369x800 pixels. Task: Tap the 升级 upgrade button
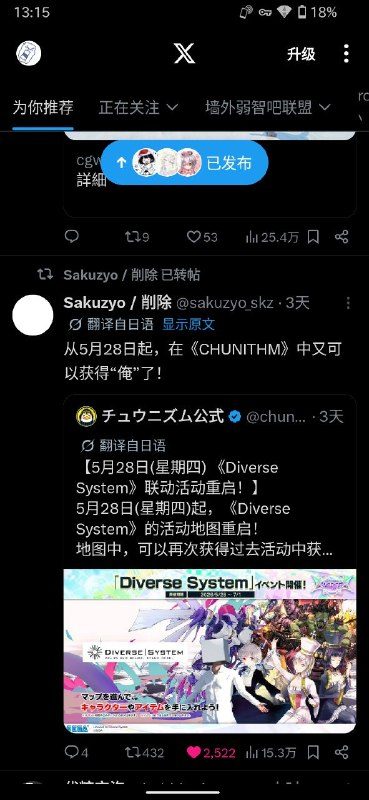[301, 54]
